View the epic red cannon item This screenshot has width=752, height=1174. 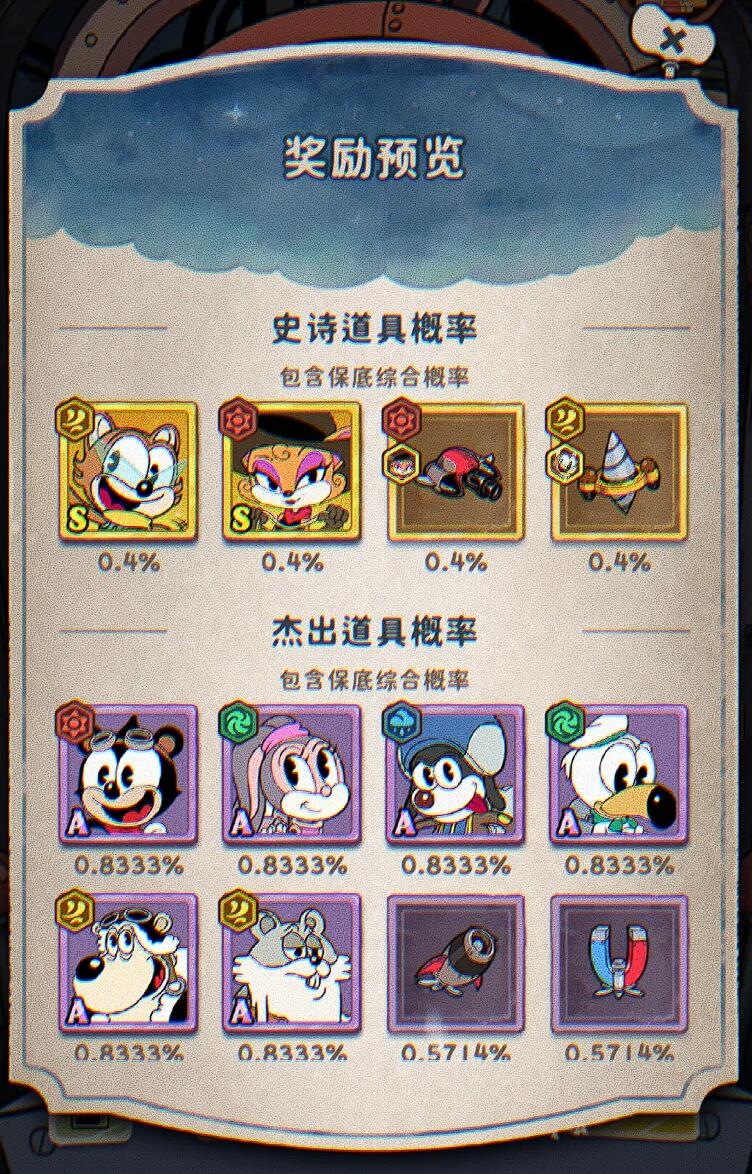[x=454, y=472]
